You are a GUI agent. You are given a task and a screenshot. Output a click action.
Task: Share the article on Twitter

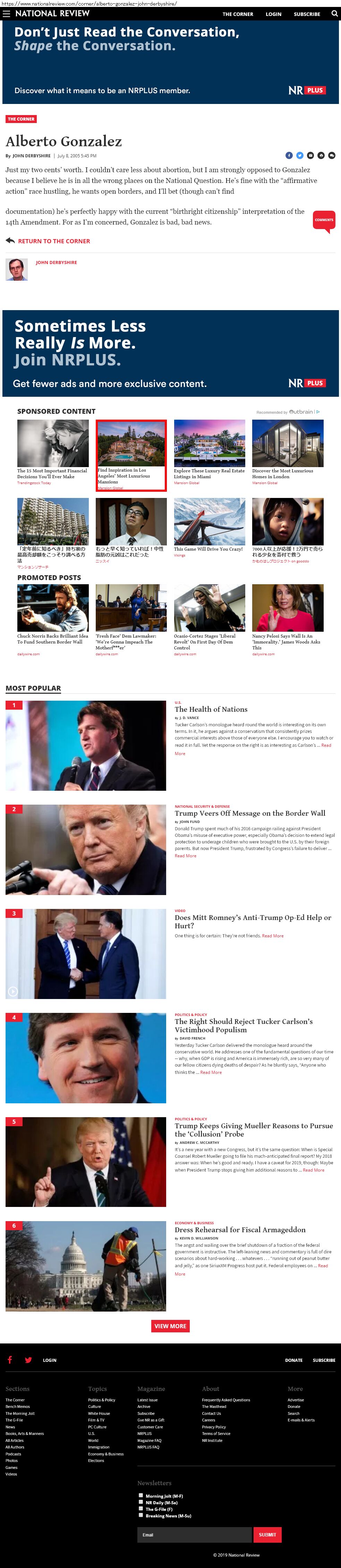pos(300,155)
